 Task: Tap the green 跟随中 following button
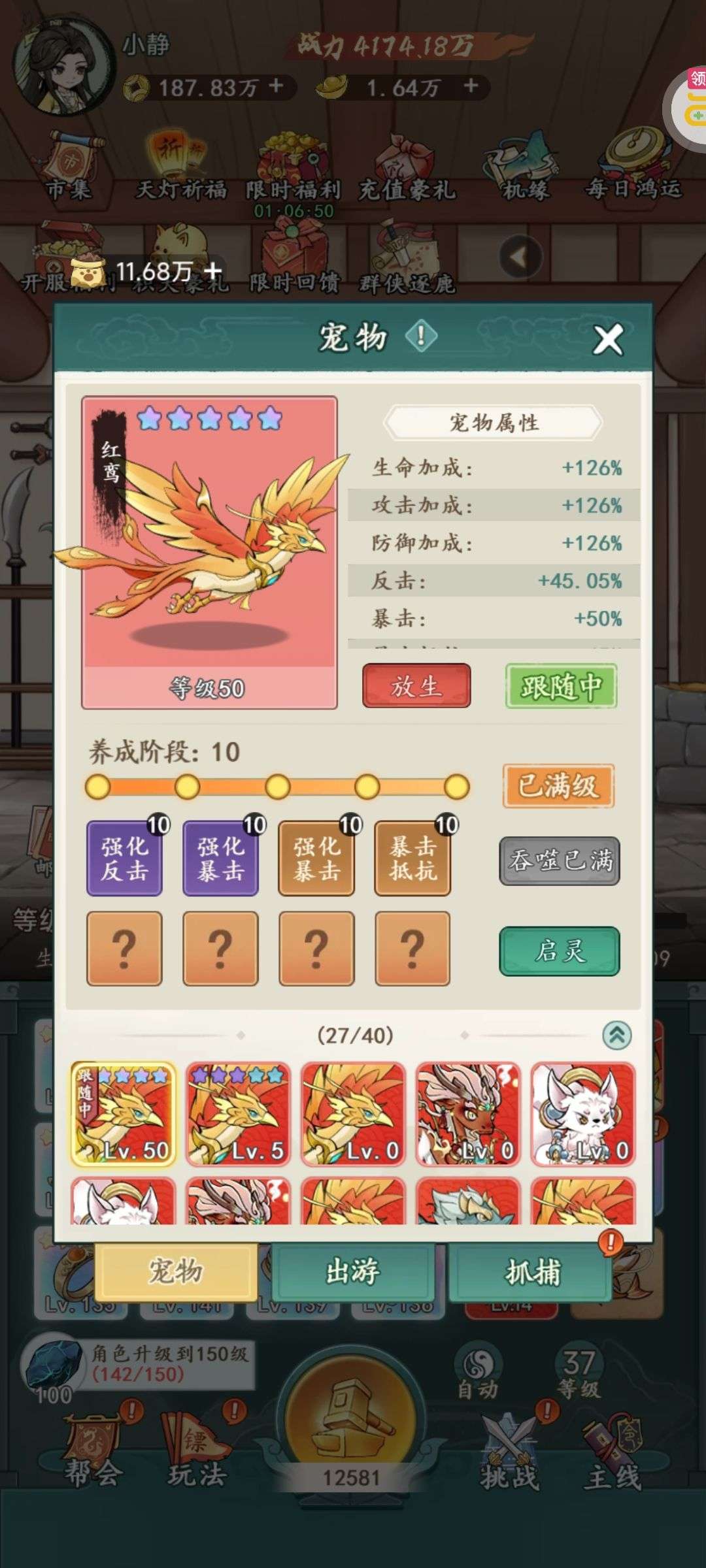pyautogui.click(x=561, y=686)
